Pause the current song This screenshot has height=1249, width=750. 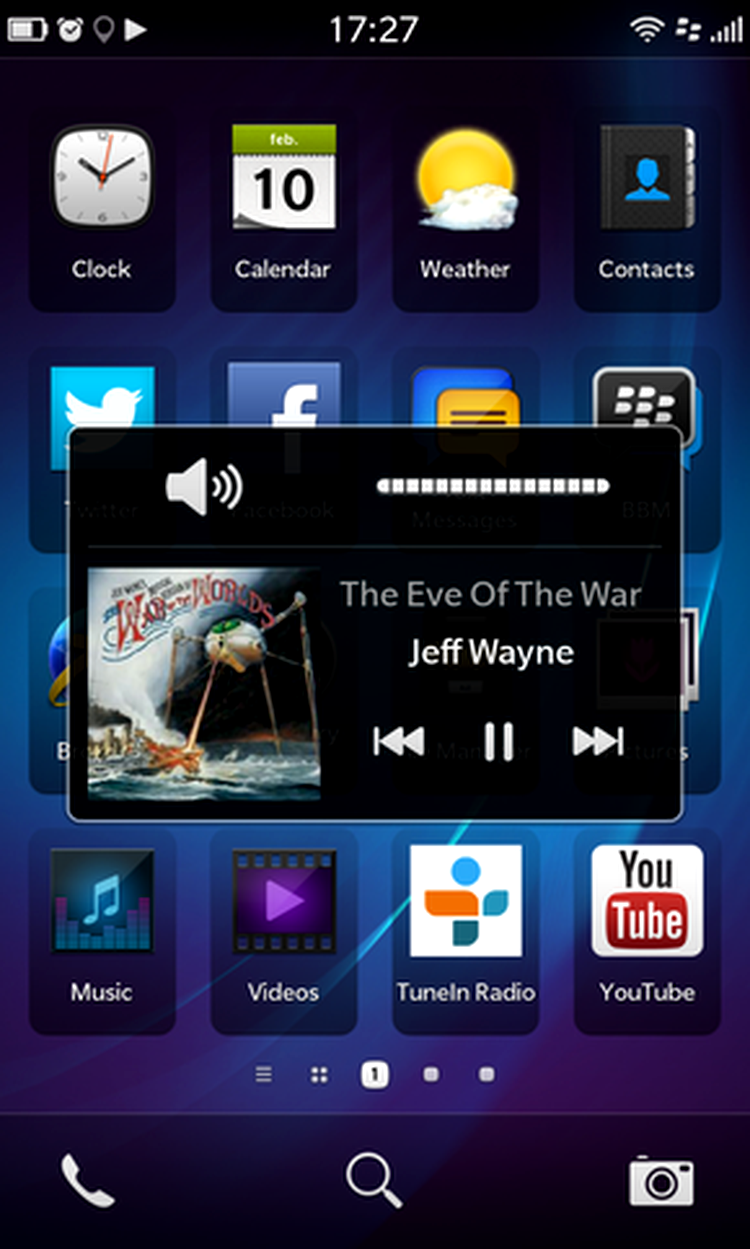point(498,742)
